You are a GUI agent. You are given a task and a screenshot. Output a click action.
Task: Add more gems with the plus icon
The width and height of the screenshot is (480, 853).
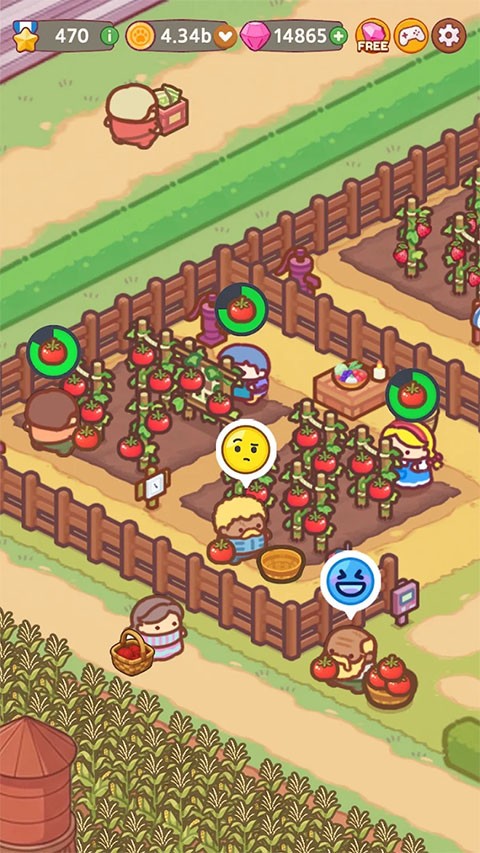tap(338, 36)
